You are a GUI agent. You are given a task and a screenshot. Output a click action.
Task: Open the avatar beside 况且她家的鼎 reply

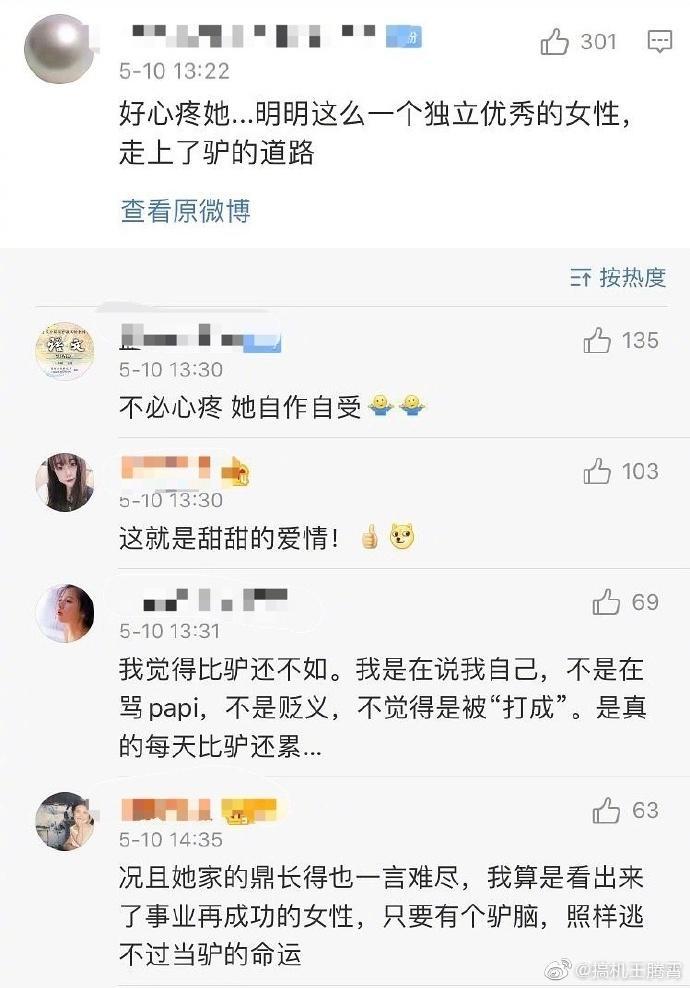click(65, 821)
